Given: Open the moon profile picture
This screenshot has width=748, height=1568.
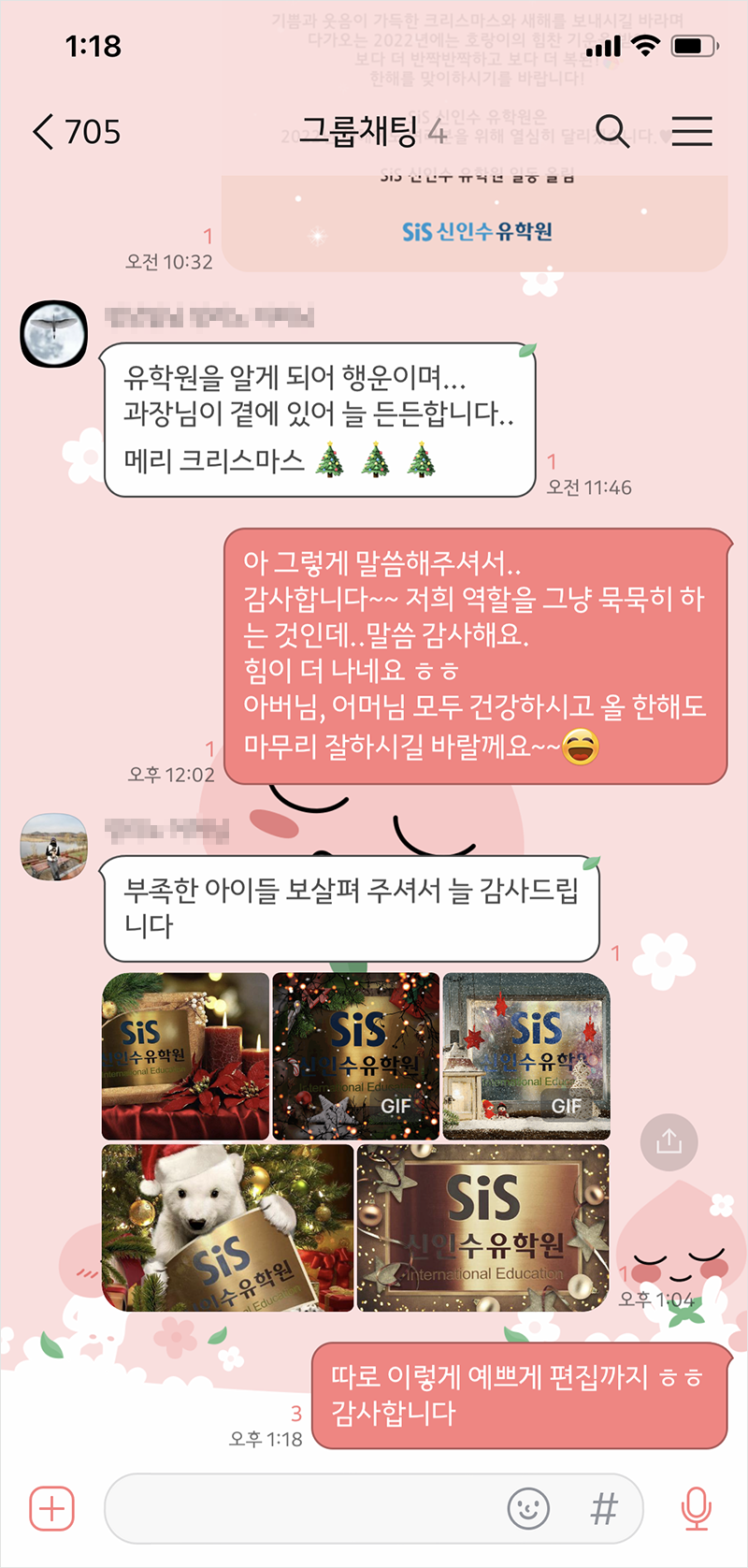Looking at the screenshot, I should (54, 334).
